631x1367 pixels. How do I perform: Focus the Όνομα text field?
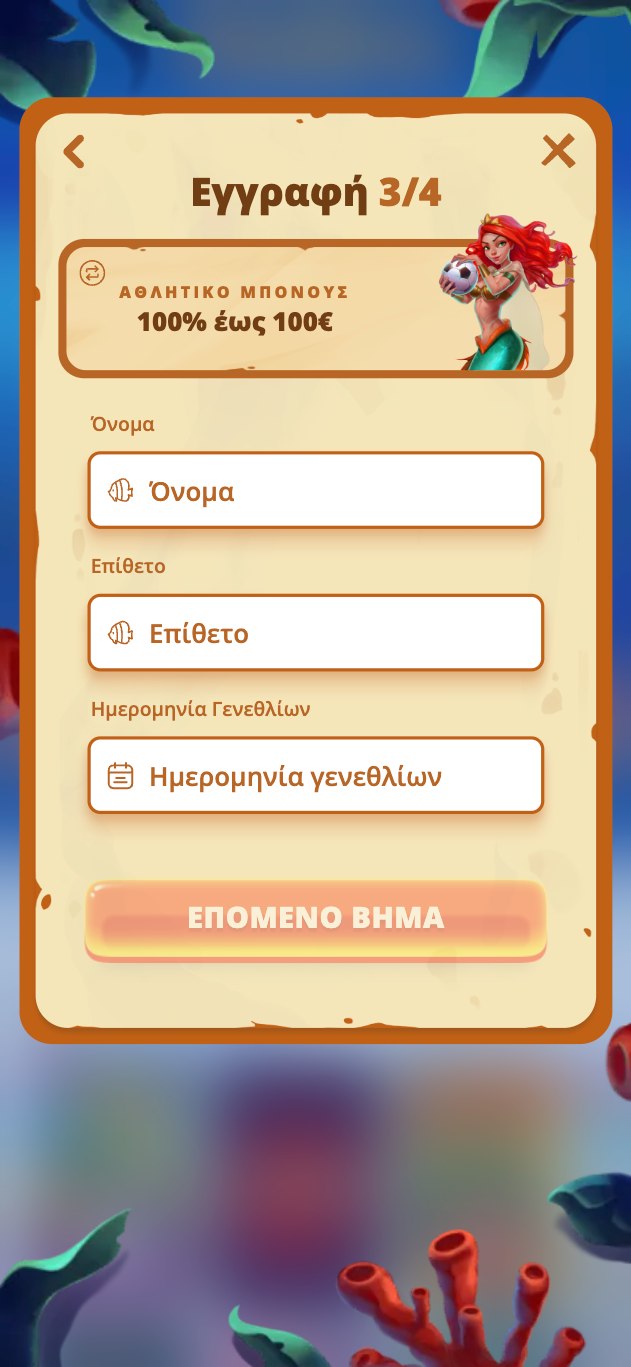pyautogui.click(x=316, y=491)
